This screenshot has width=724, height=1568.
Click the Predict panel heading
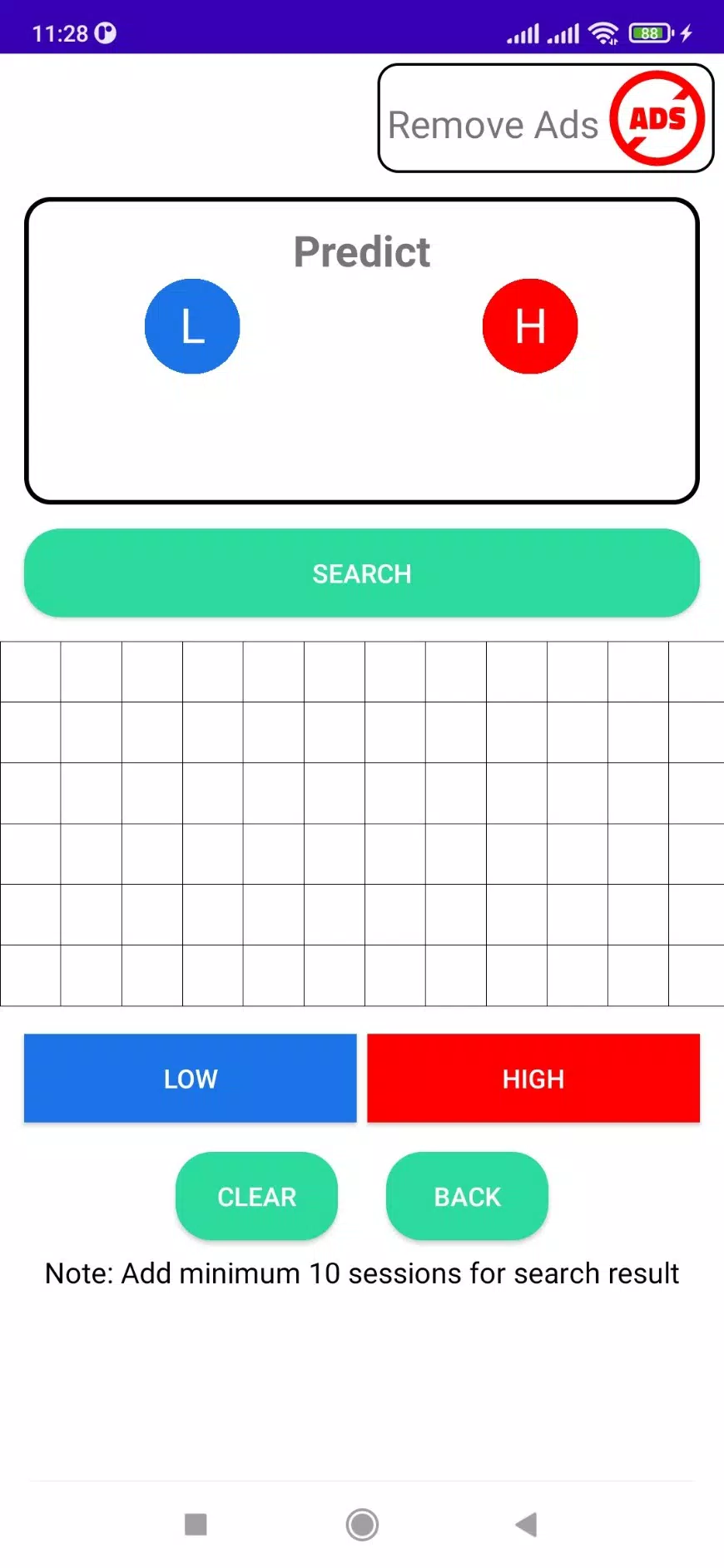coord(362,251)
